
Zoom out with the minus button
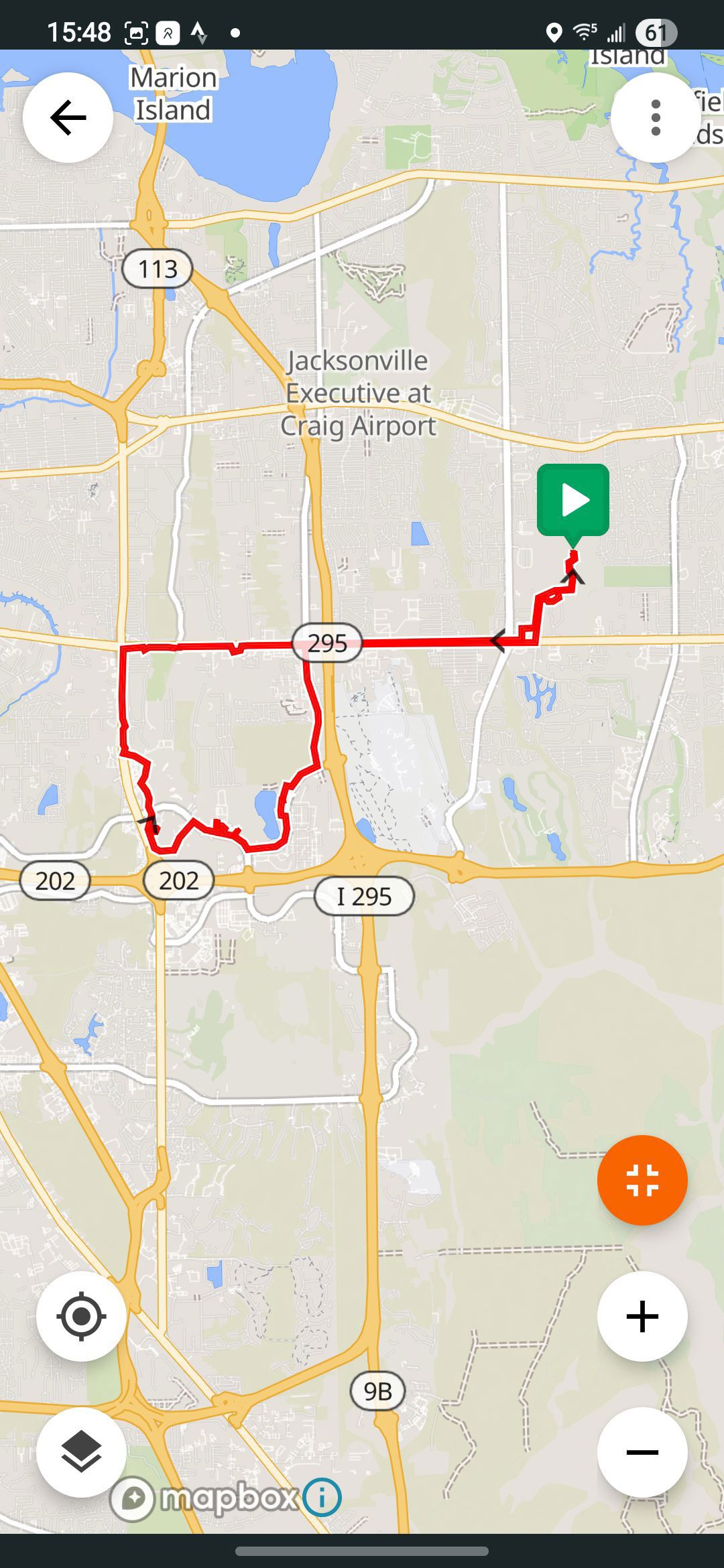[642, 1452]
